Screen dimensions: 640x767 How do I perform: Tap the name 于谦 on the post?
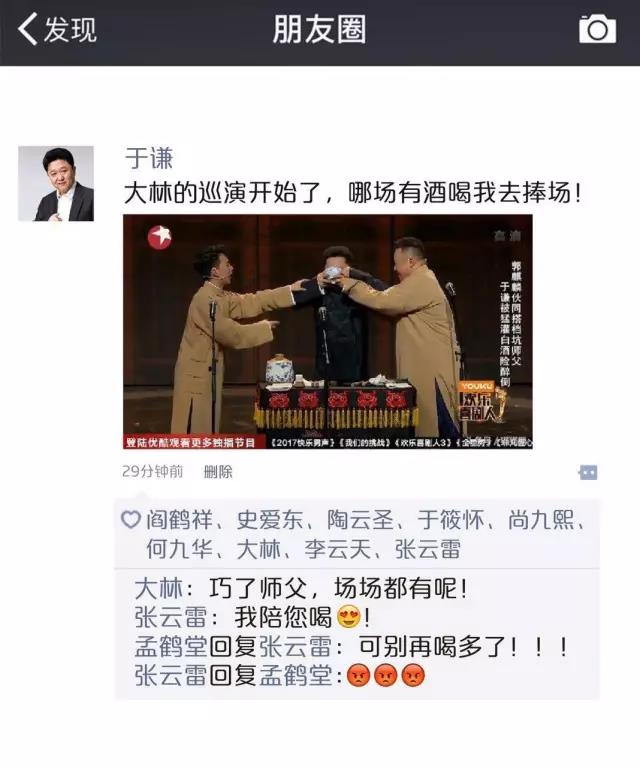[x=148, y=158]
